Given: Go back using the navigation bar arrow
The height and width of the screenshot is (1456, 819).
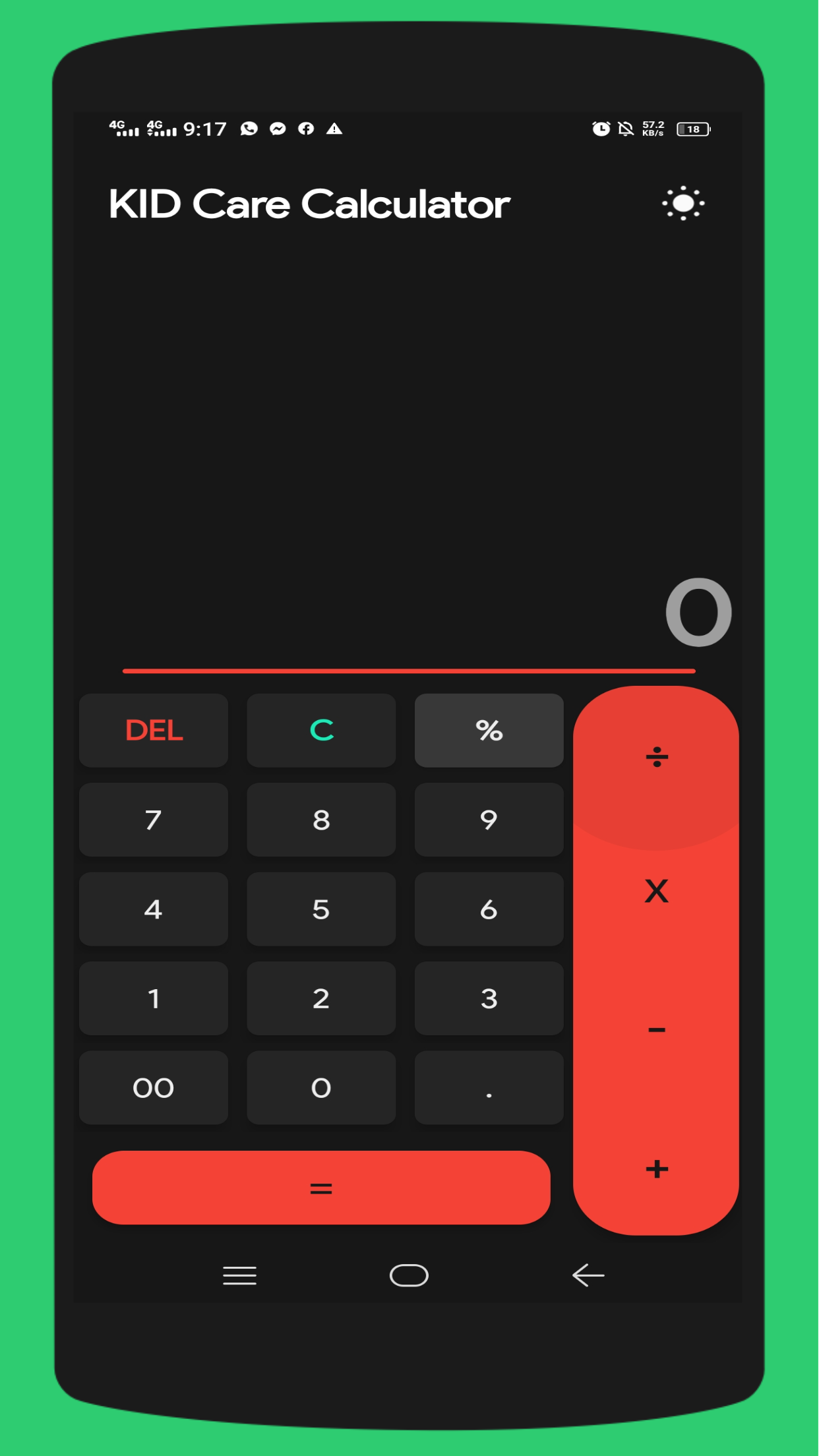Looking at the screenshot, I should click(588, 1275).
